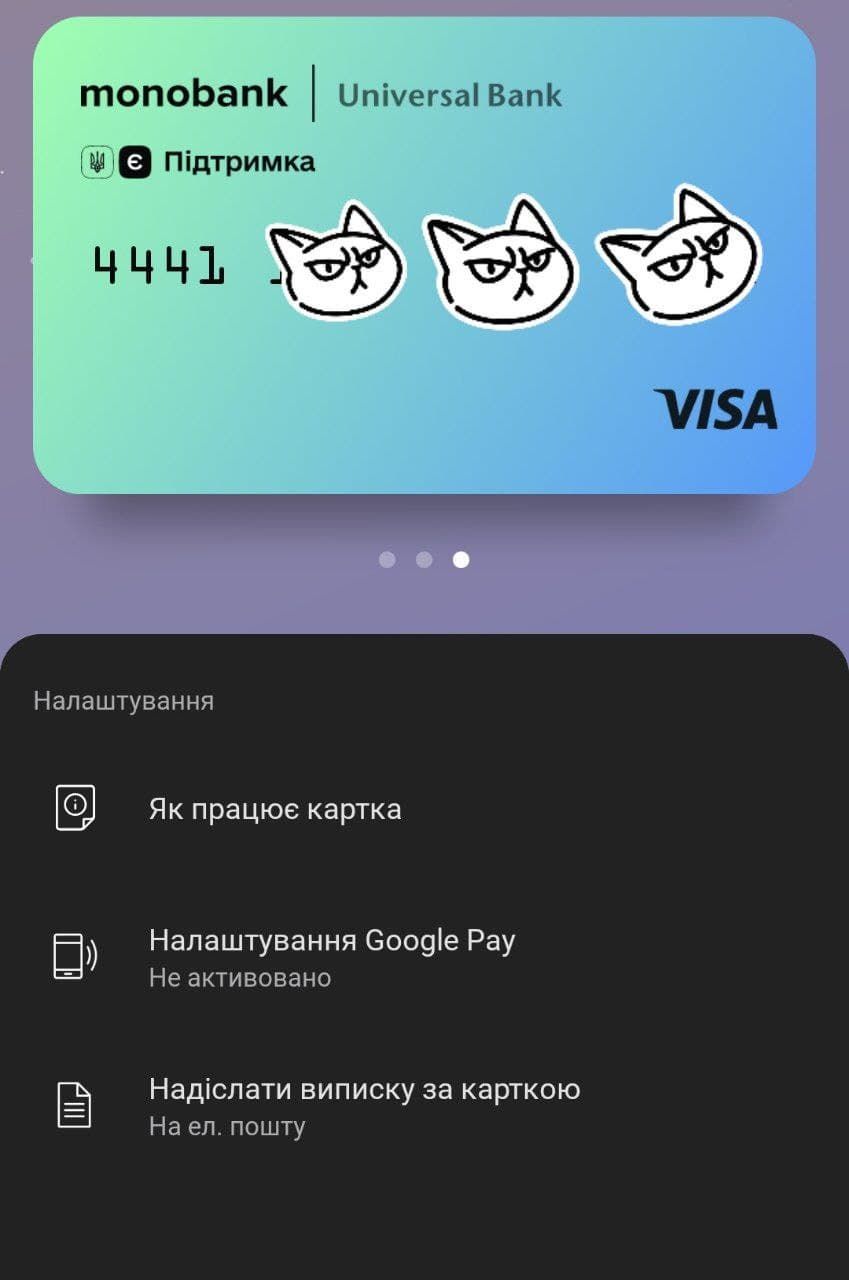
Task: Open 'Налаштування Google Pay' settings
Action: [331, 956]
